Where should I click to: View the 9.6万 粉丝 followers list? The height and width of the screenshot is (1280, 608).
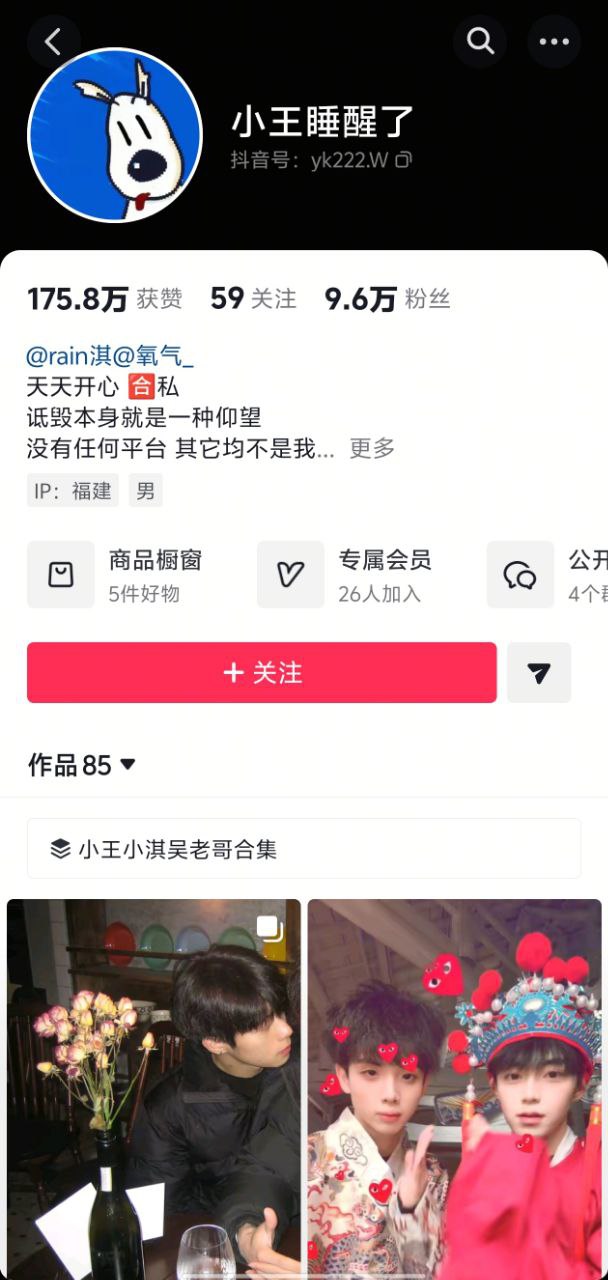coord(387,299)
